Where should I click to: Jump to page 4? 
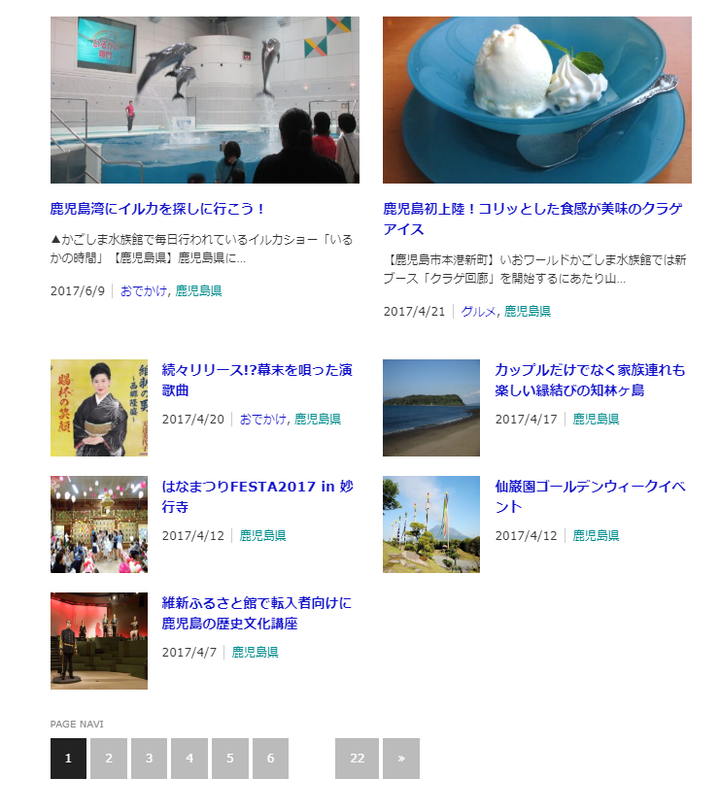[189, 758]
